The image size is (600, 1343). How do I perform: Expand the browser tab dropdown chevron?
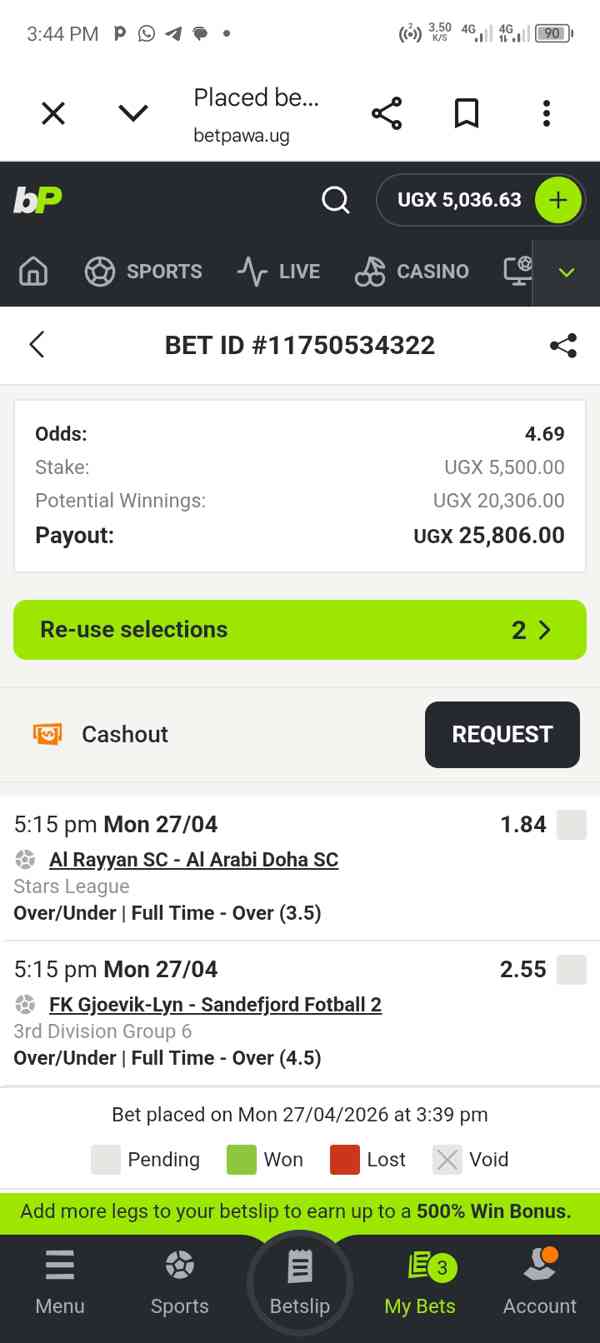coord(133,113)
